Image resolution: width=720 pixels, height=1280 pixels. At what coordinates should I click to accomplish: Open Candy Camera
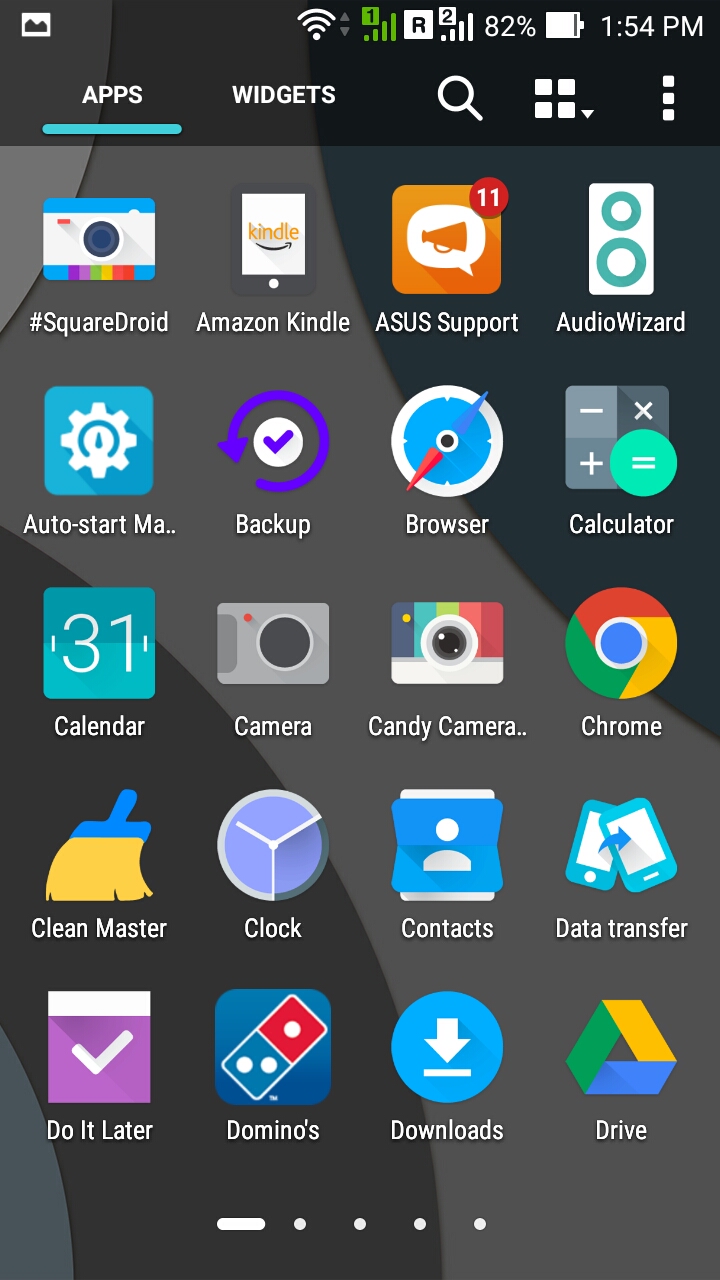447,643
